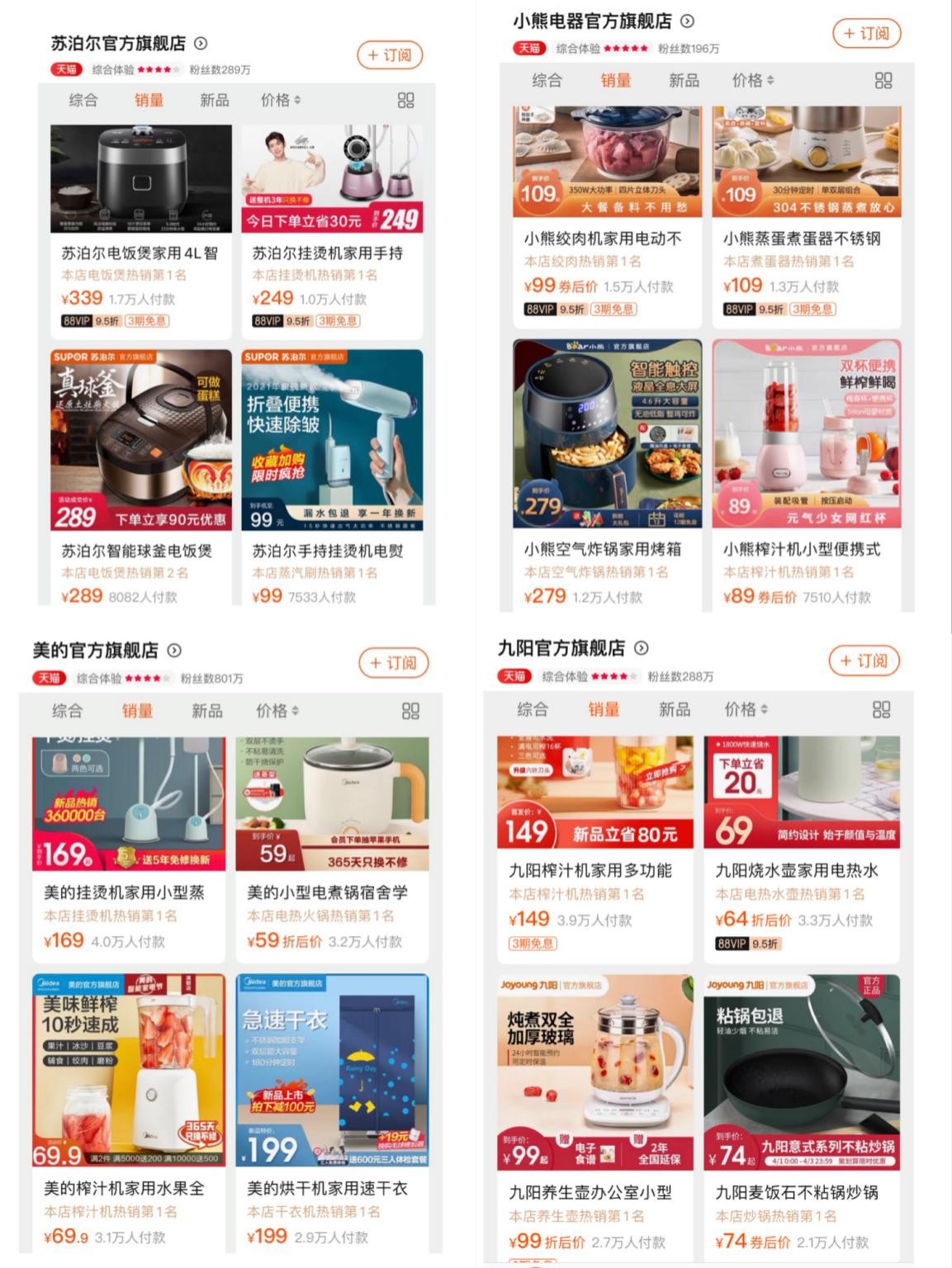
Task: Select the 综合 tab in 九阳 shop
Action: coord(534,709)
